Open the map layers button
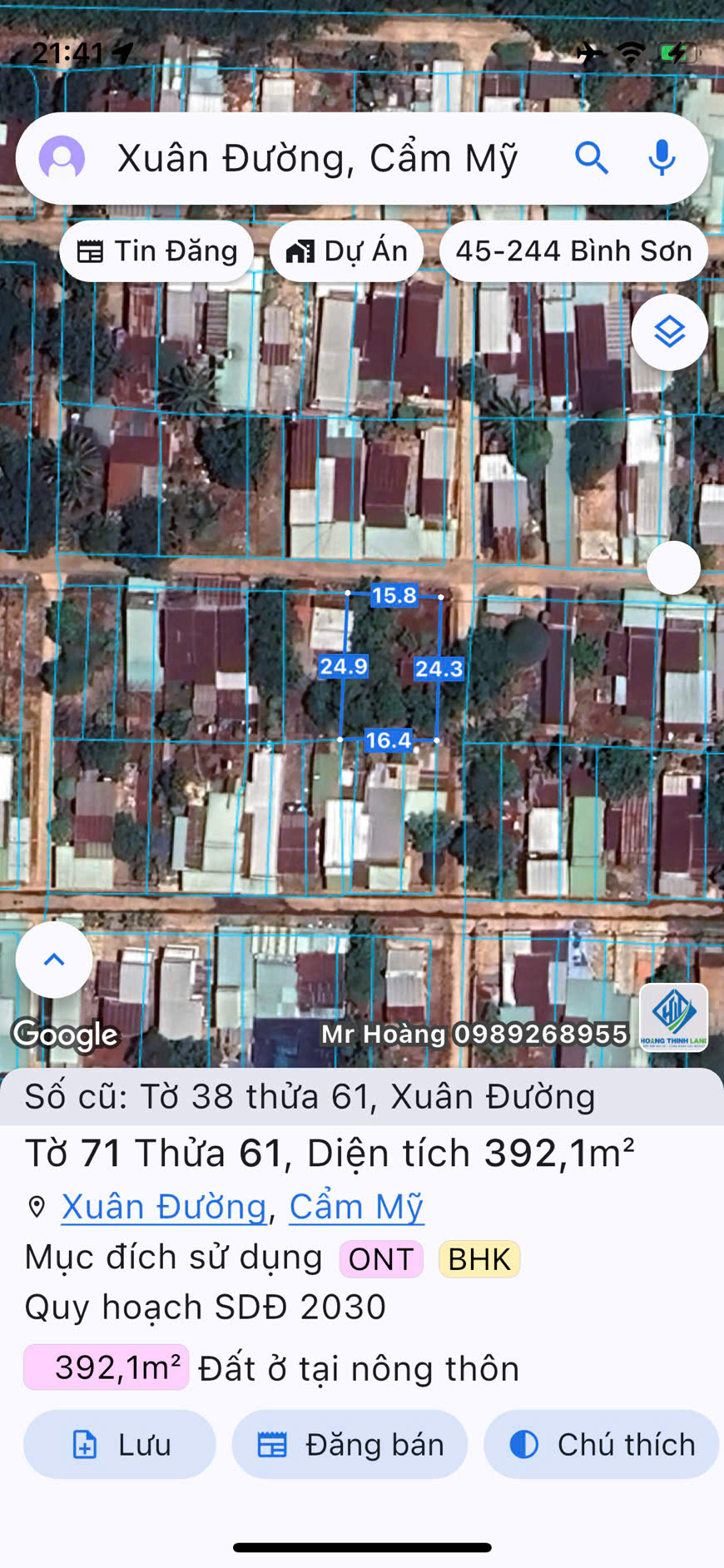This screenshot has width=724, height=1568. pos(670,332)
